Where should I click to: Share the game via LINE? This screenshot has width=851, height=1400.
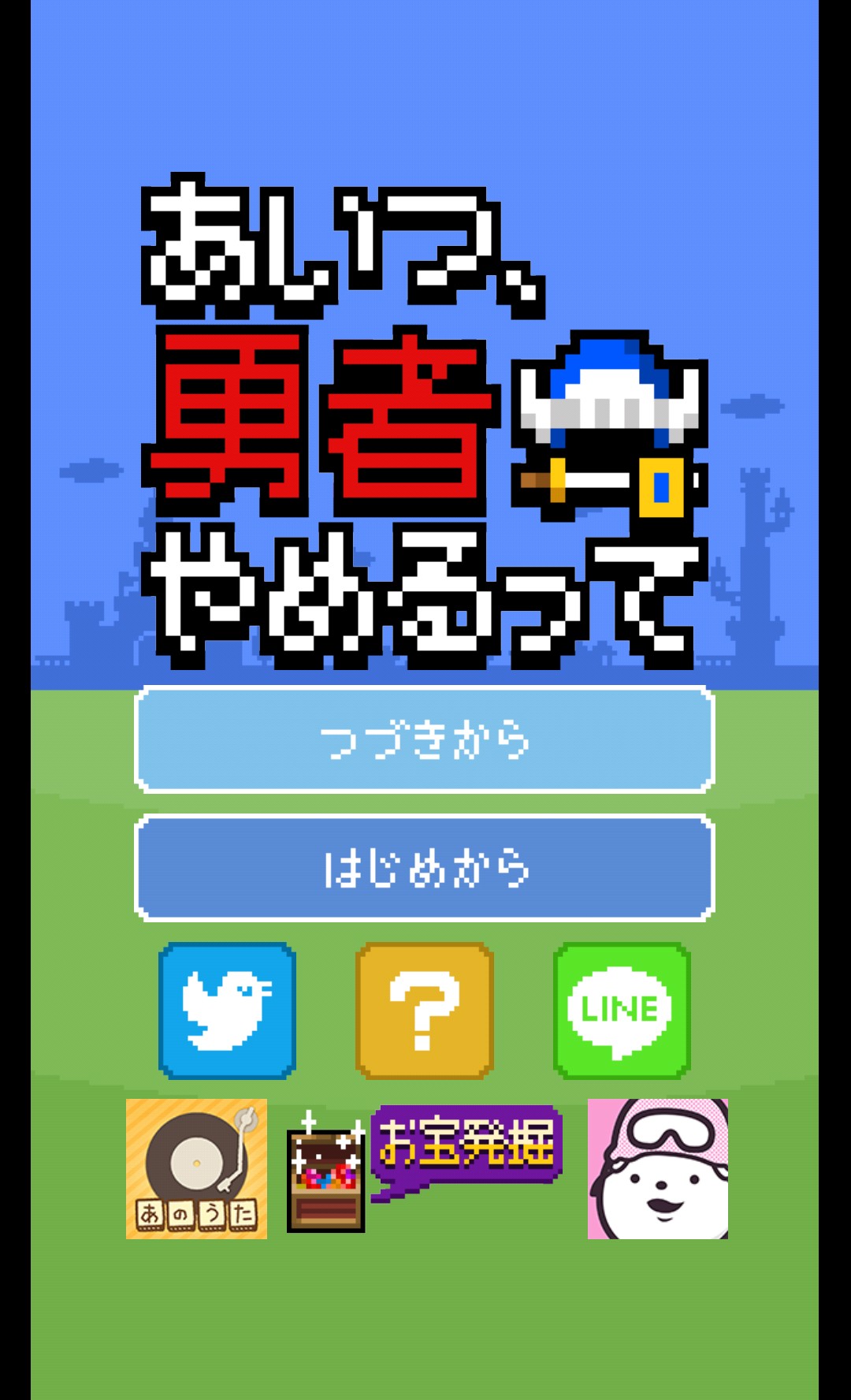(622, 1010)
